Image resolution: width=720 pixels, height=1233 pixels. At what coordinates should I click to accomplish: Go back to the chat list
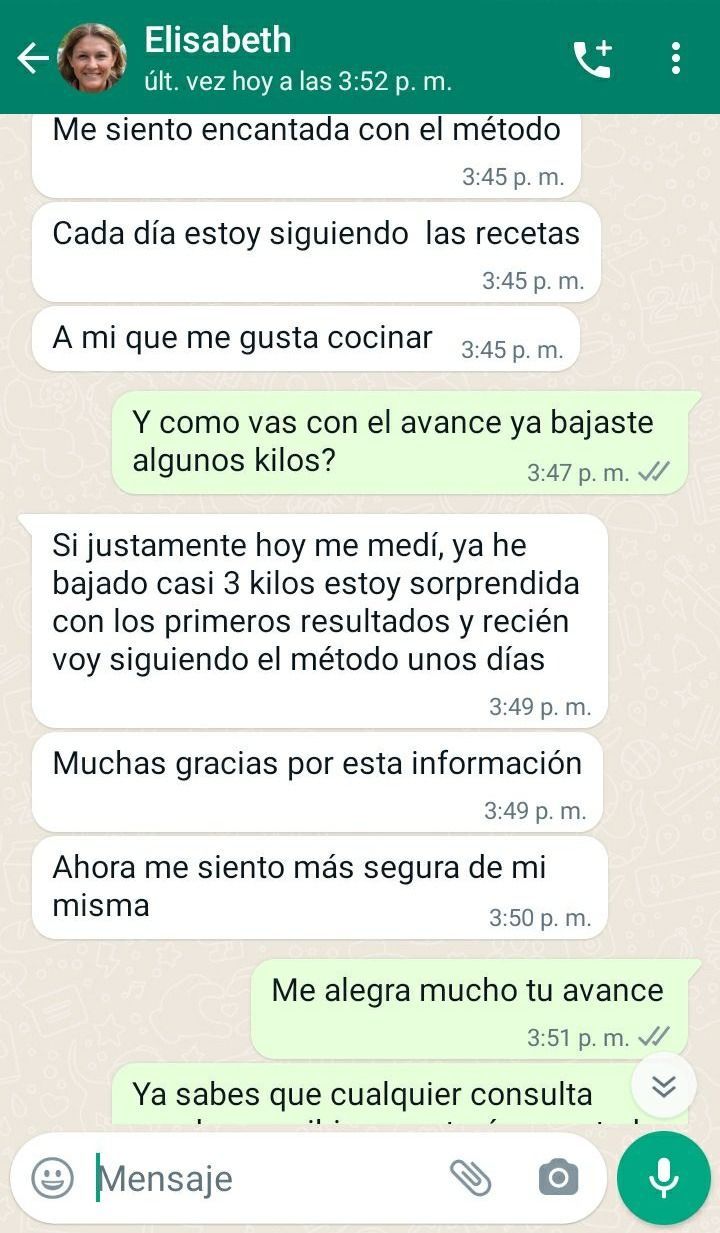[x=32, y=58]
